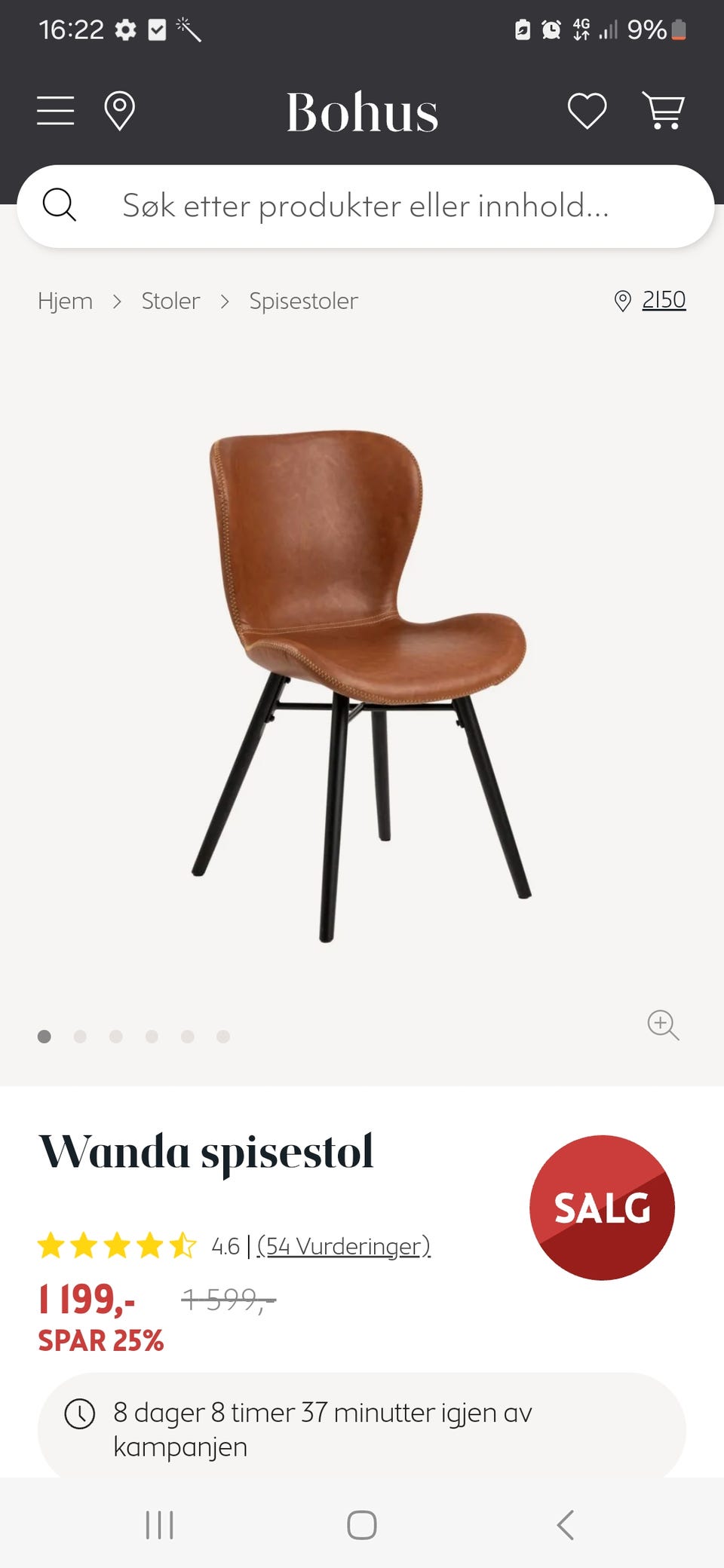Open the Stoler breadcrumb category
This screenshot has width=724, height=1568.
tap(170, 301)
